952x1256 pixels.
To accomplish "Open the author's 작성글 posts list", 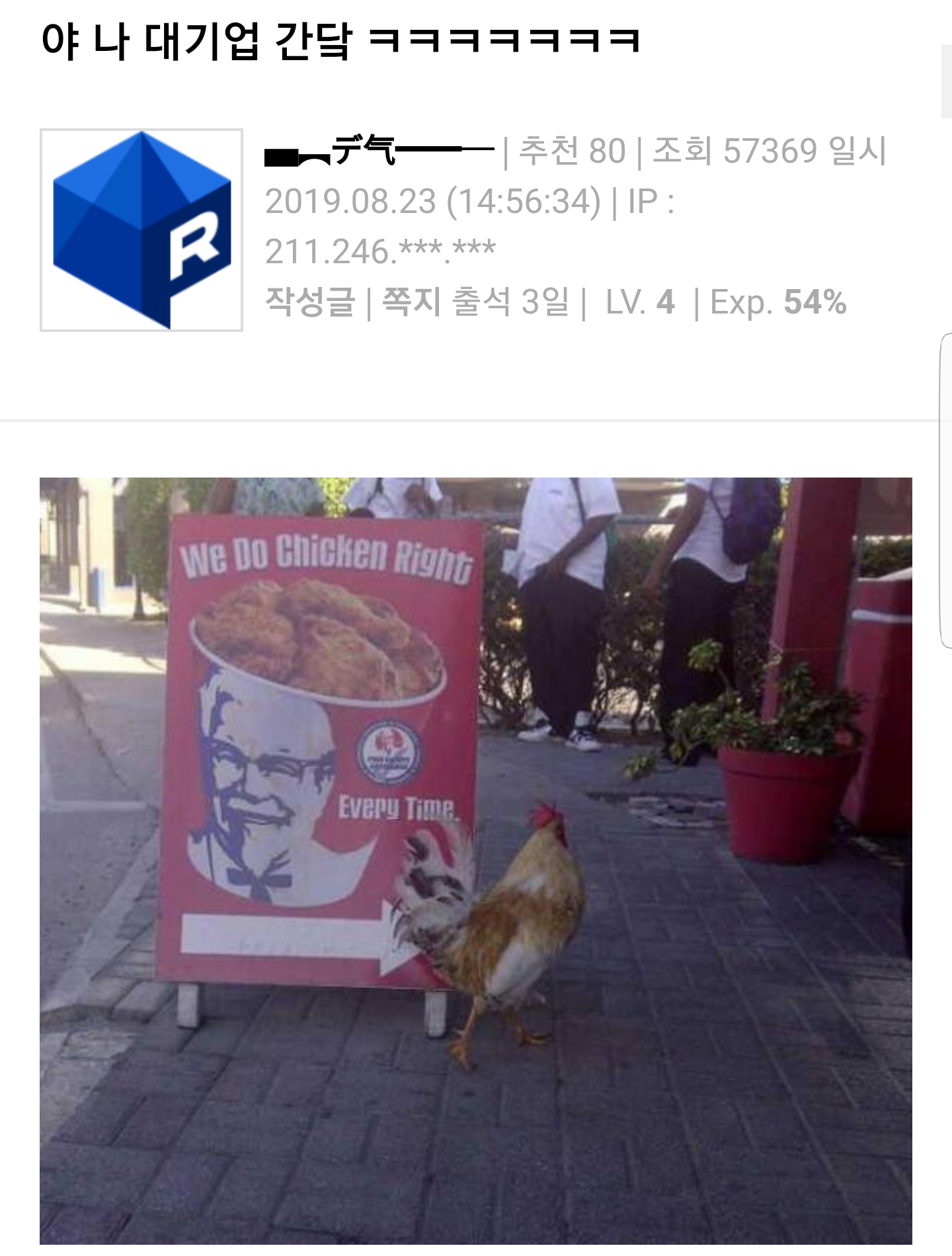I will click(309, 302).
